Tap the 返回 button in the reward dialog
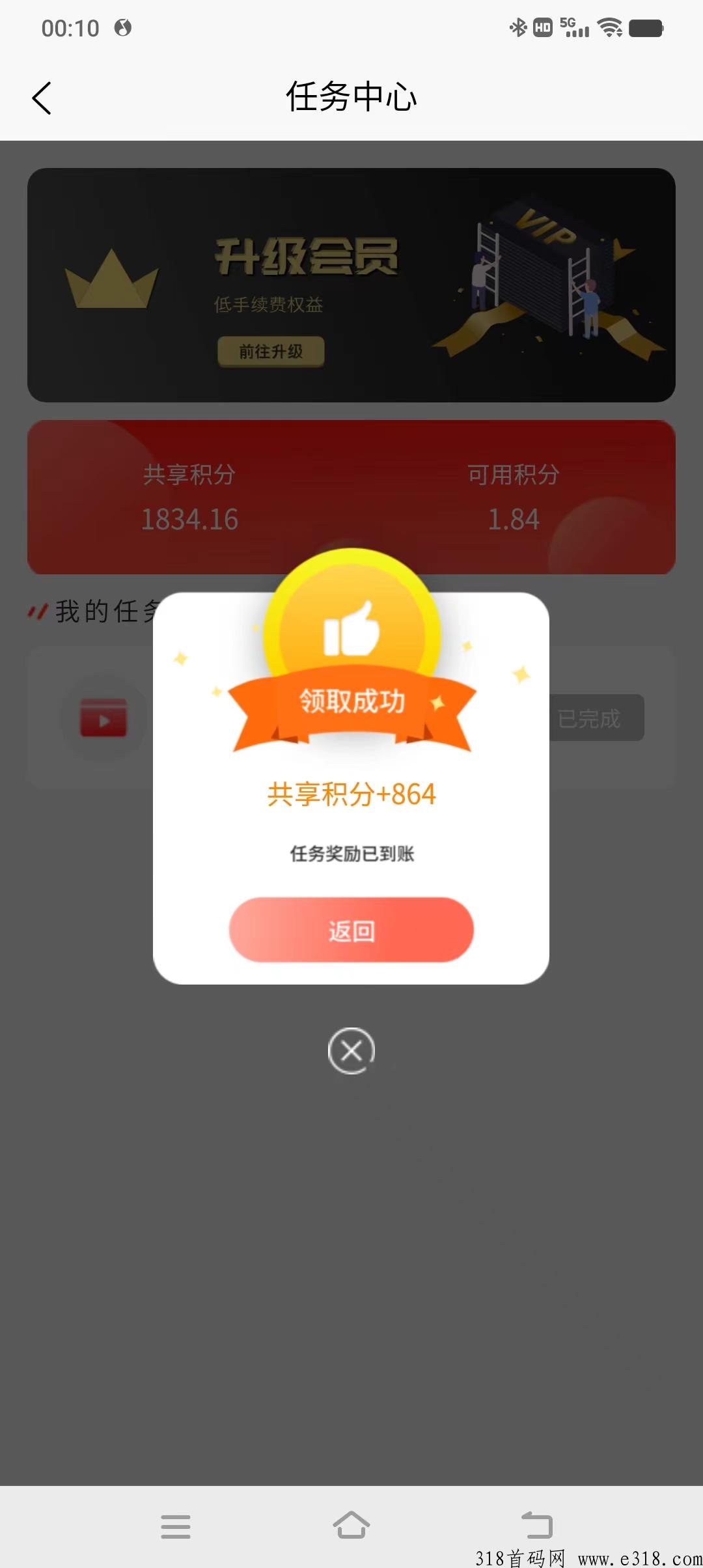The width and height of the screenshot is (703, 1568). click(351, 930)
